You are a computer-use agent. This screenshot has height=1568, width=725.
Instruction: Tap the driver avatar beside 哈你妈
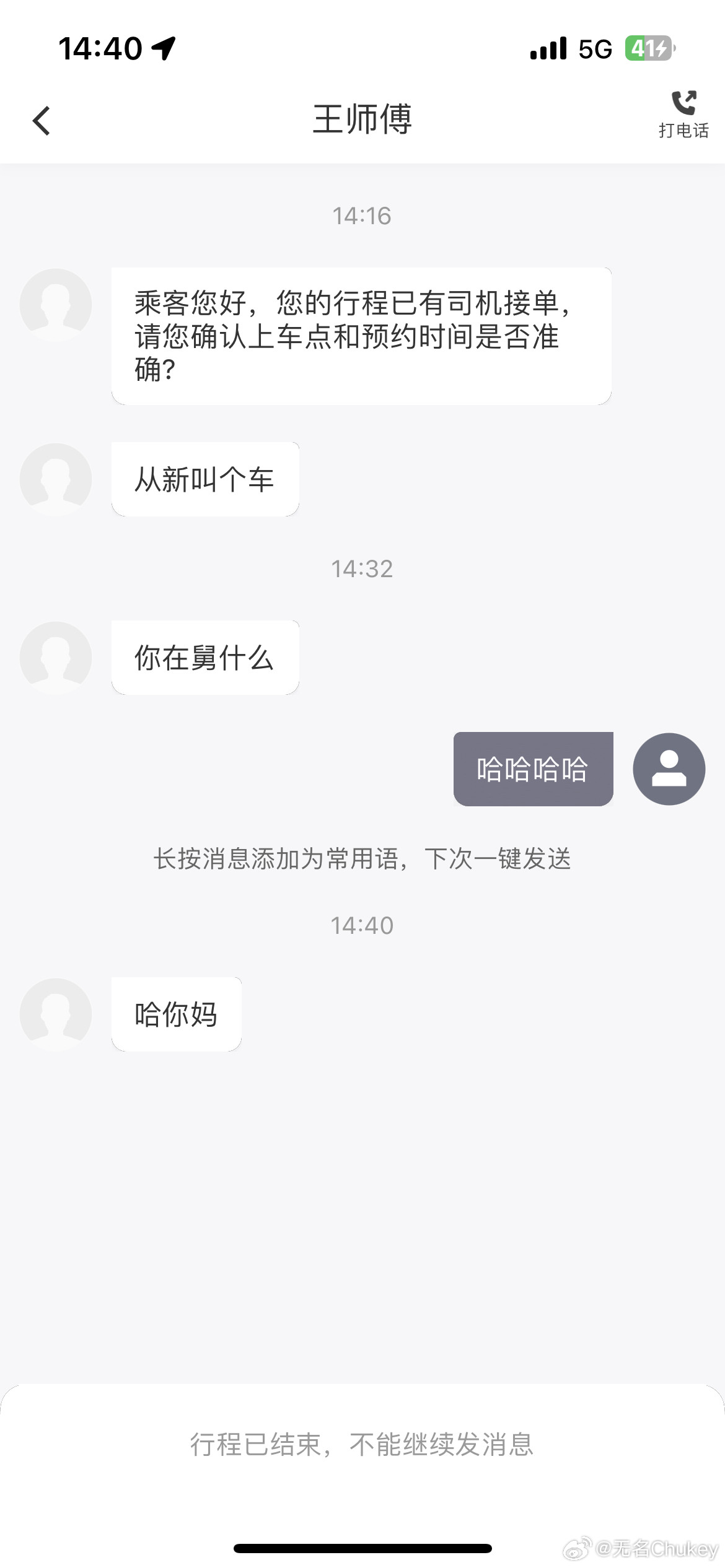(x=55, y=1014)
